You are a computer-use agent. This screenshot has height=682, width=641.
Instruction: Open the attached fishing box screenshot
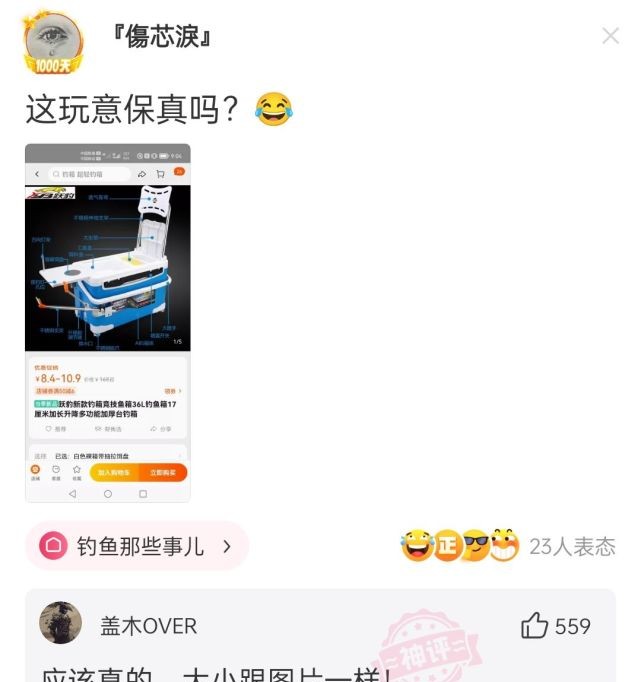pos(108,322)
